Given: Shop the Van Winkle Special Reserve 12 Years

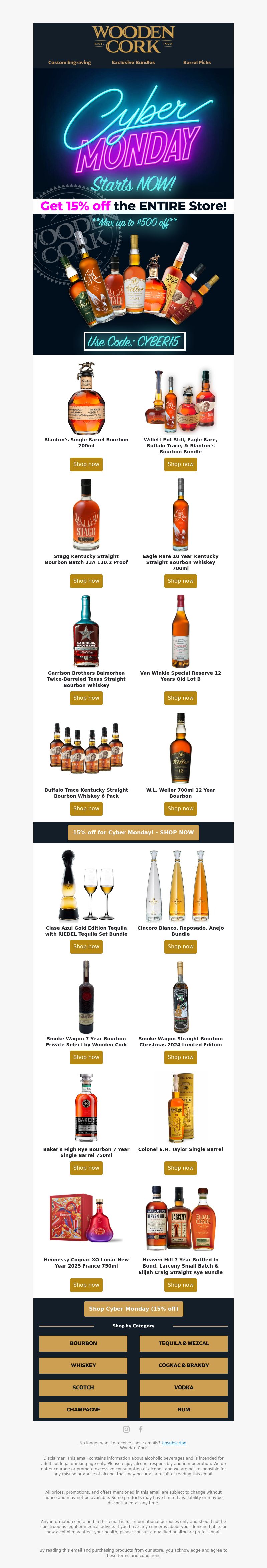Looking at the screenshot, I should tap(181, 698).
